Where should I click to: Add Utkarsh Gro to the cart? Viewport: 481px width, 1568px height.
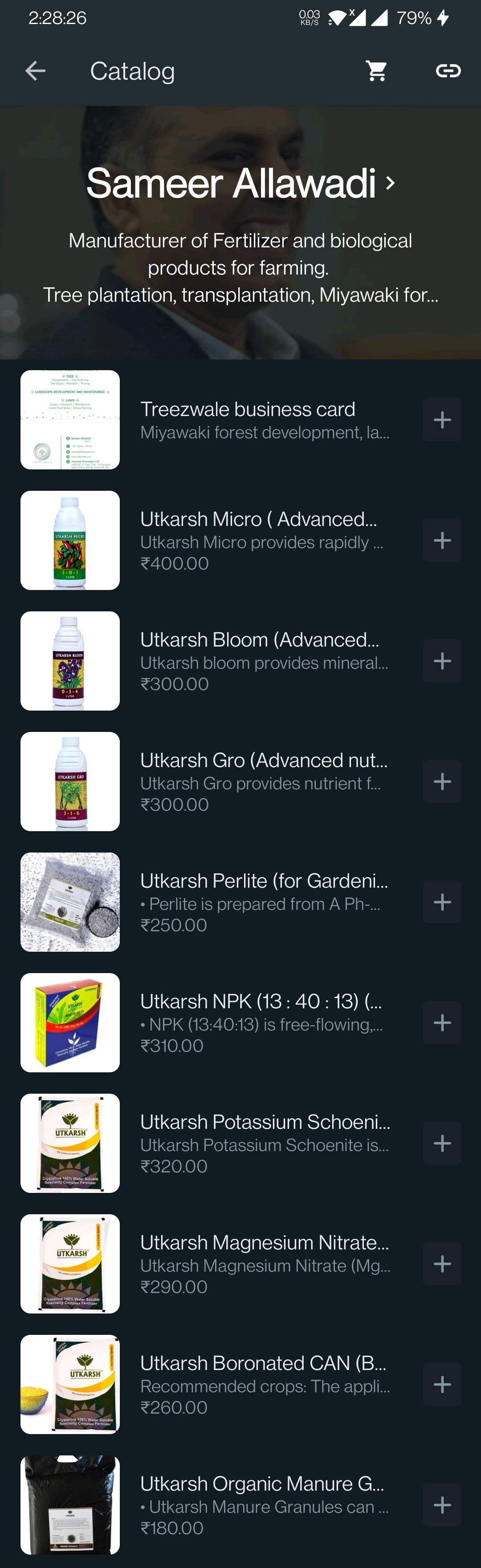[x=442, y=781]
